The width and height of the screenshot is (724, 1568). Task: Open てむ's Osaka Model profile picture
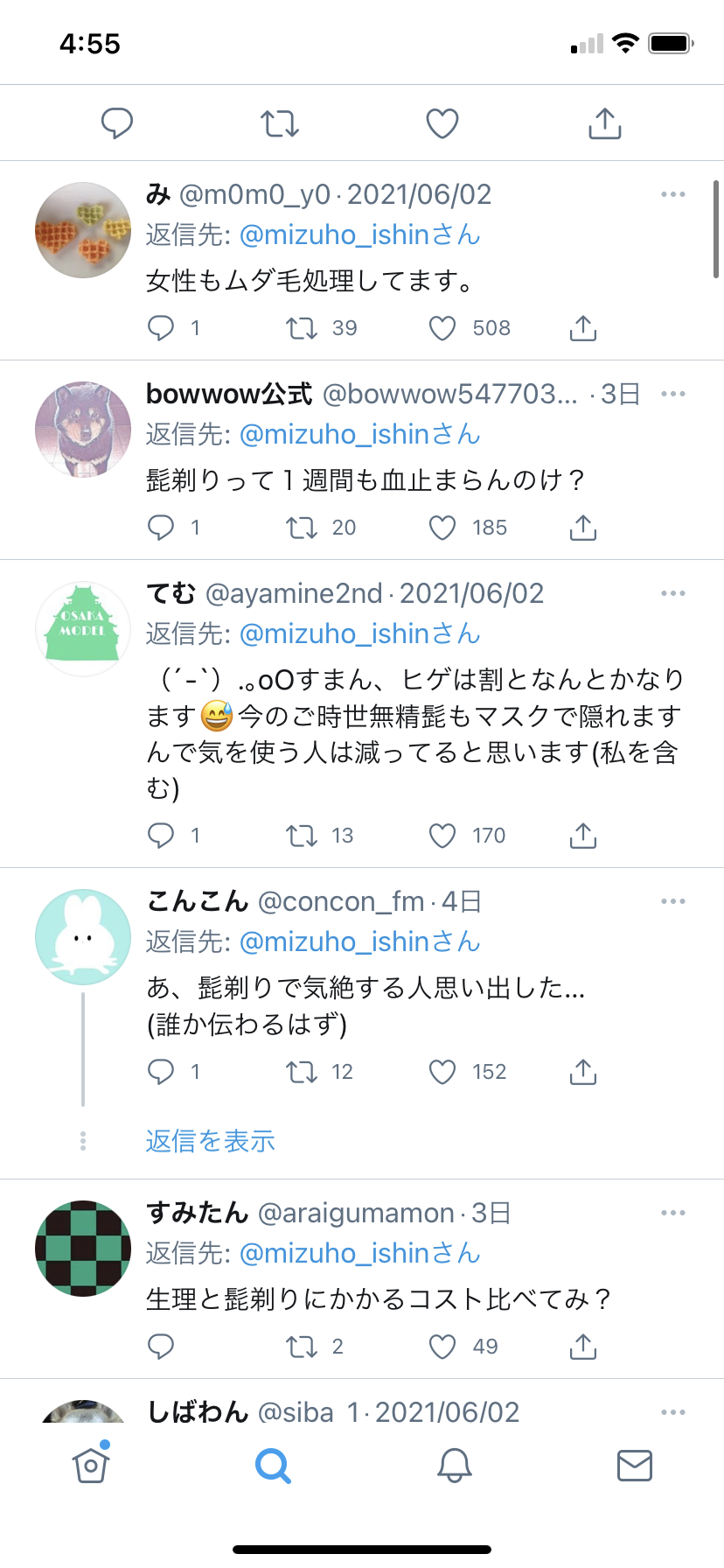[83, 629]
